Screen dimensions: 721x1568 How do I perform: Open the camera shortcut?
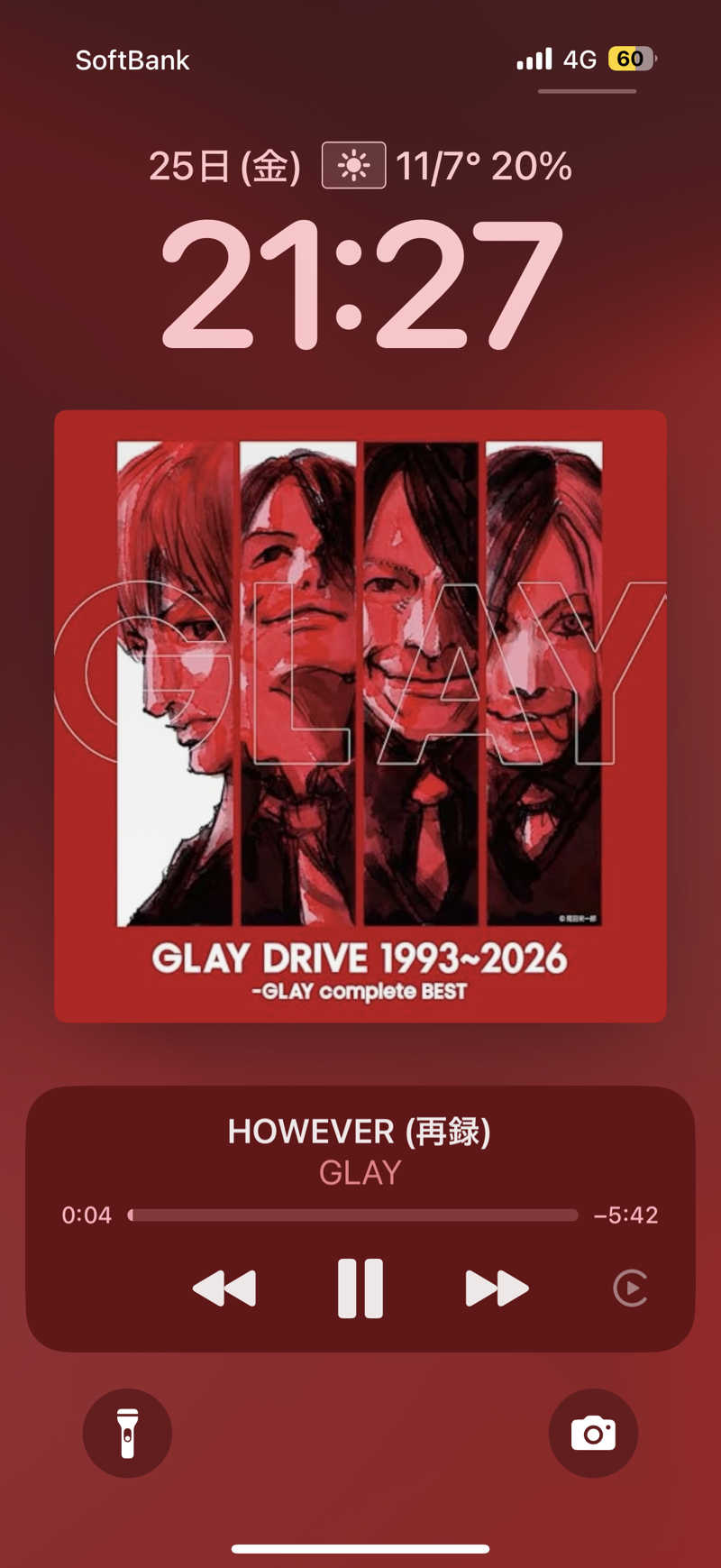point(593,1433)
